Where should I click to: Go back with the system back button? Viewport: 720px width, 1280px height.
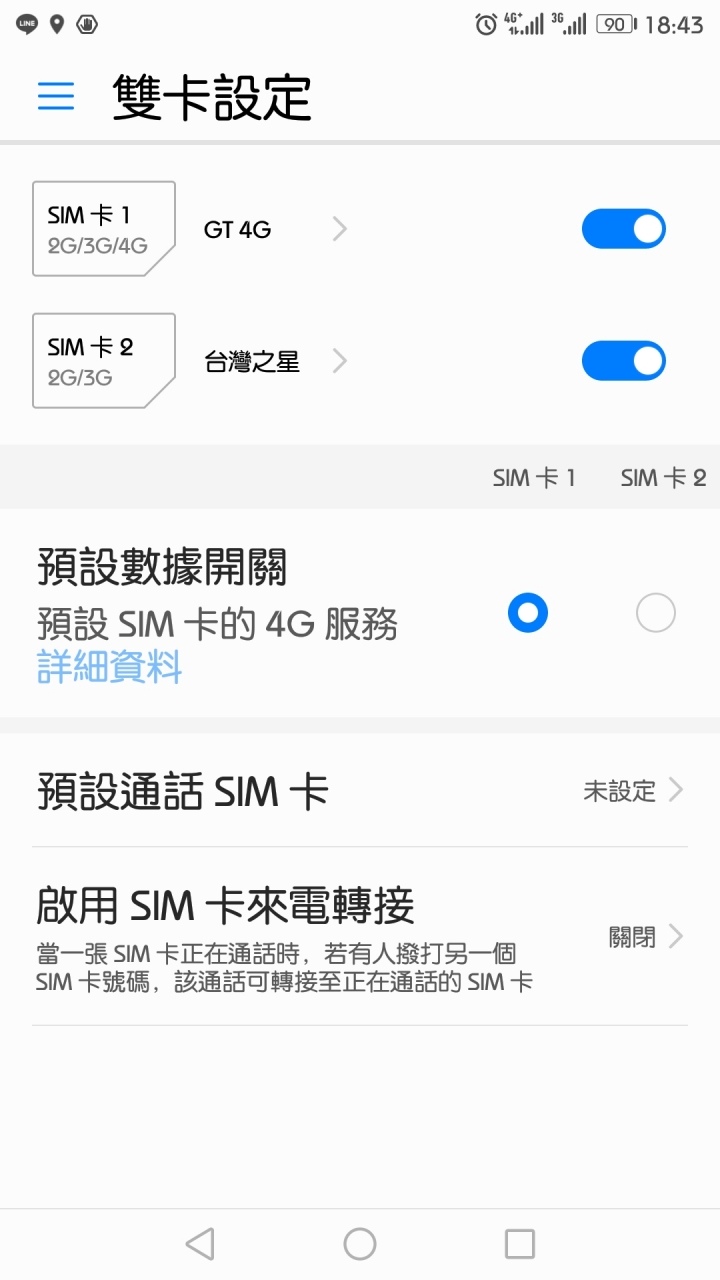[x=200, y=1244]
